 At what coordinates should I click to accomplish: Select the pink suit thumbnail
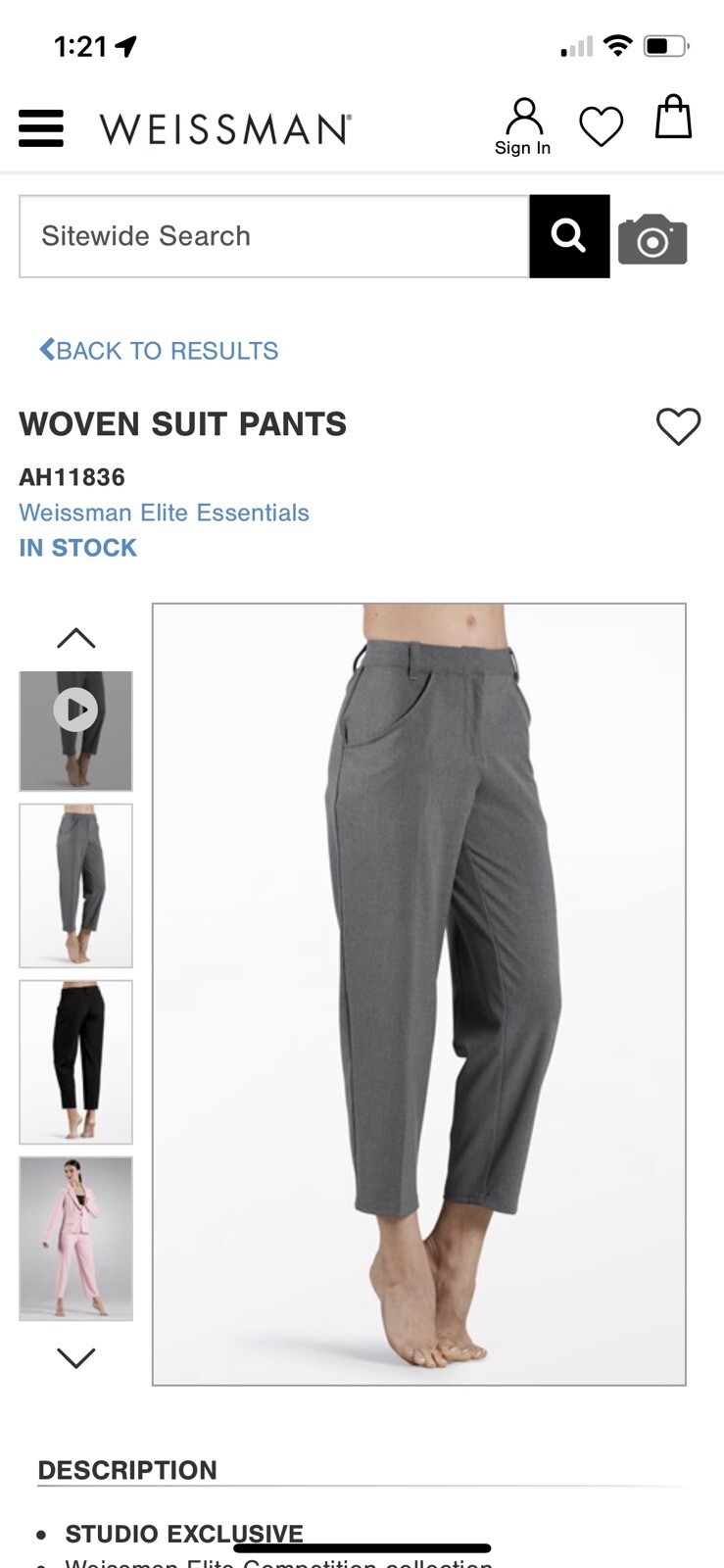click(x=75, y=1238)
